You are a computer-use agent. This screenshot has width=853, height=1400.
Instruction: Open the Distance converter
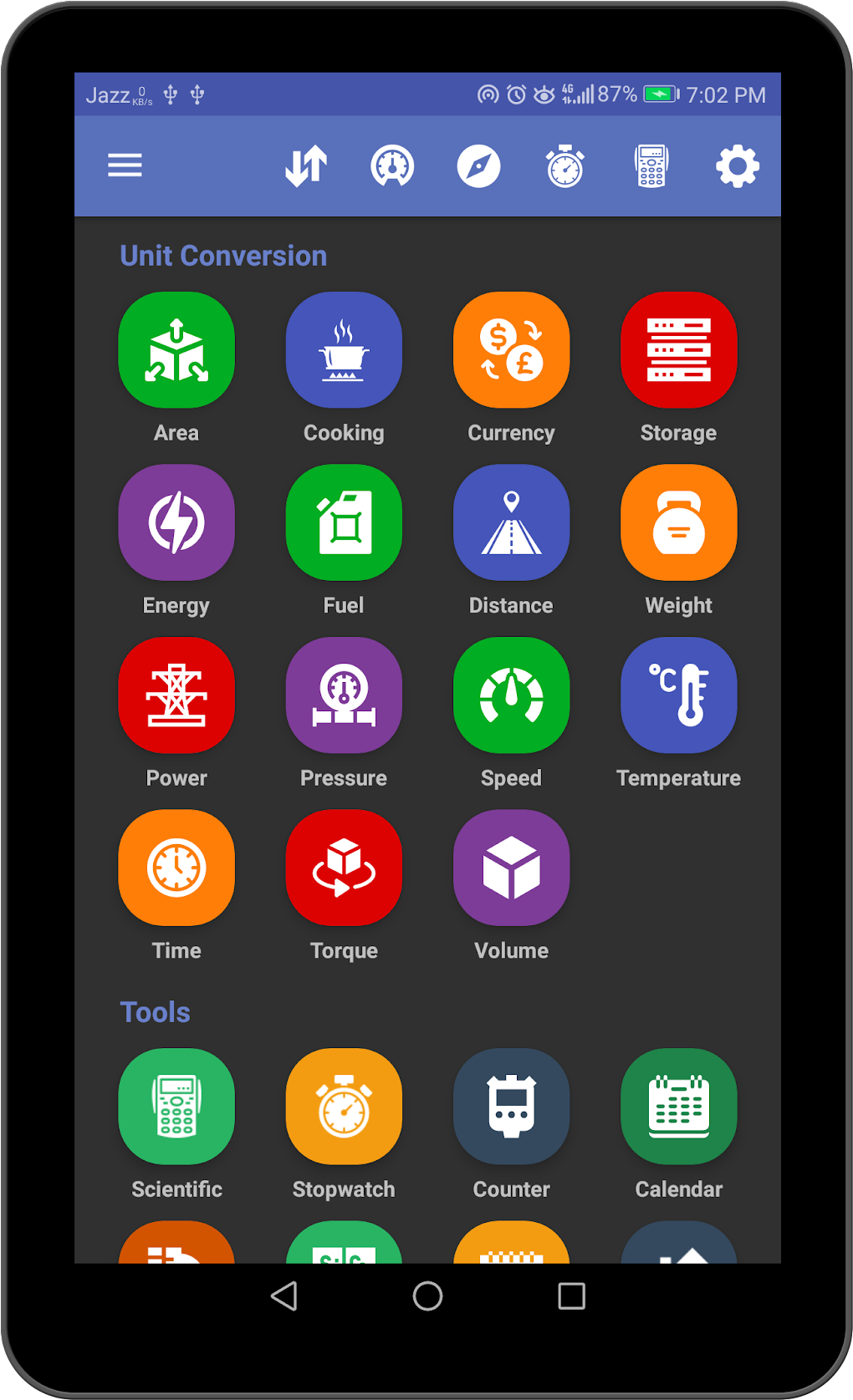[511, 522]
